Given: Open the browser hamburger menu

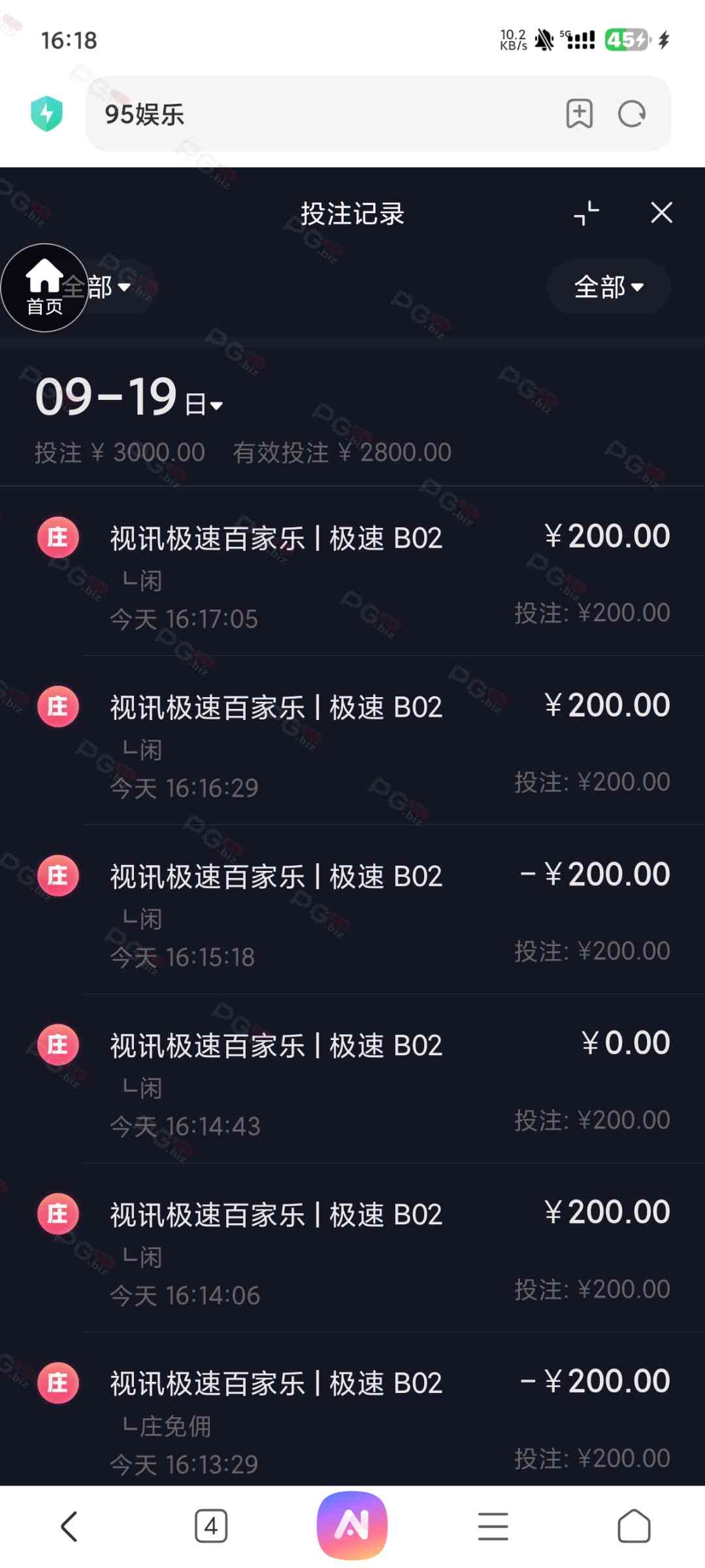Looking at the screenshot, I should click(493, 1526).
